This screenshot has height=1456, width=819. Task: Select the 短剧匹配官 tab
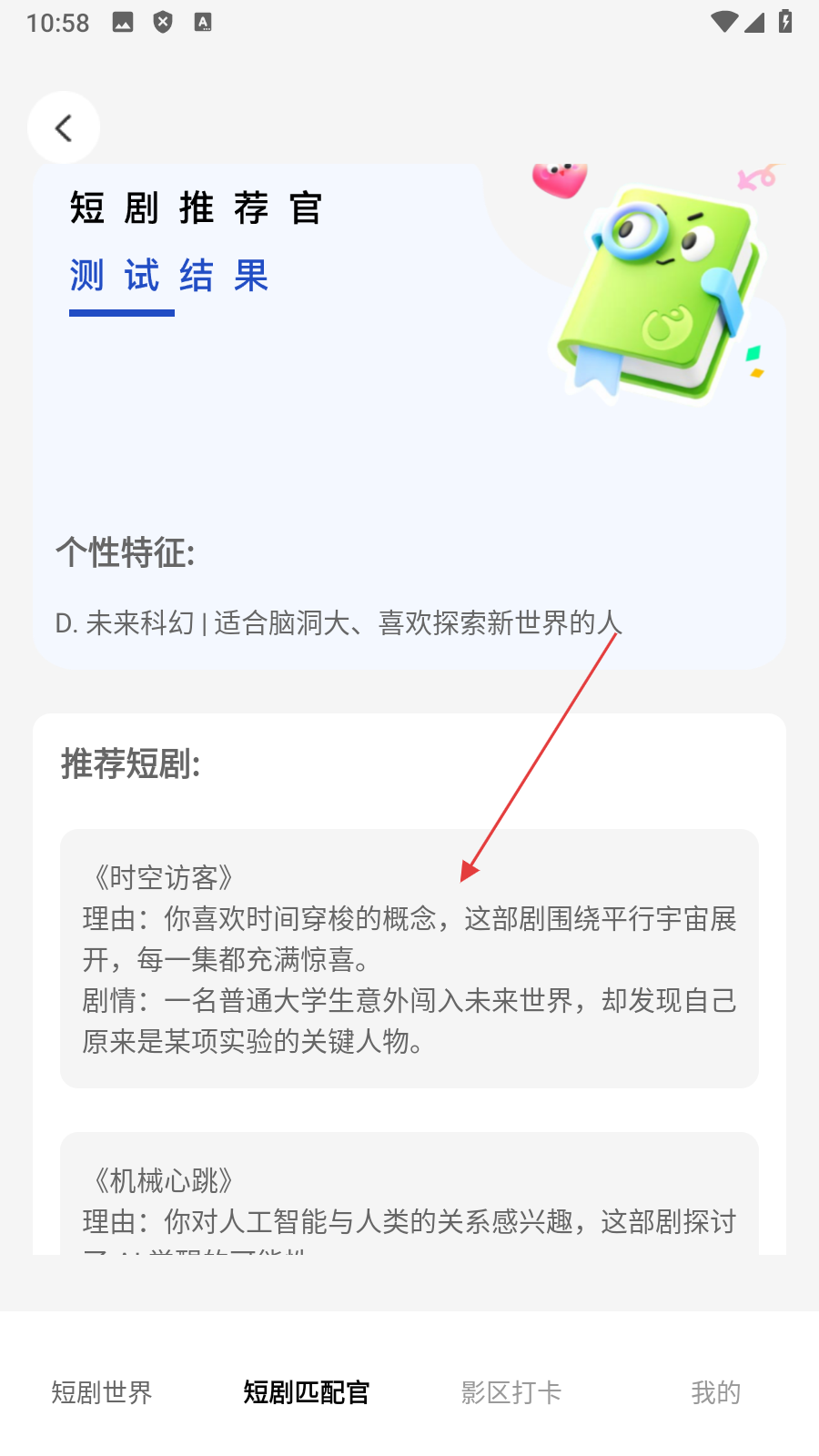[x=307, y=1392]
